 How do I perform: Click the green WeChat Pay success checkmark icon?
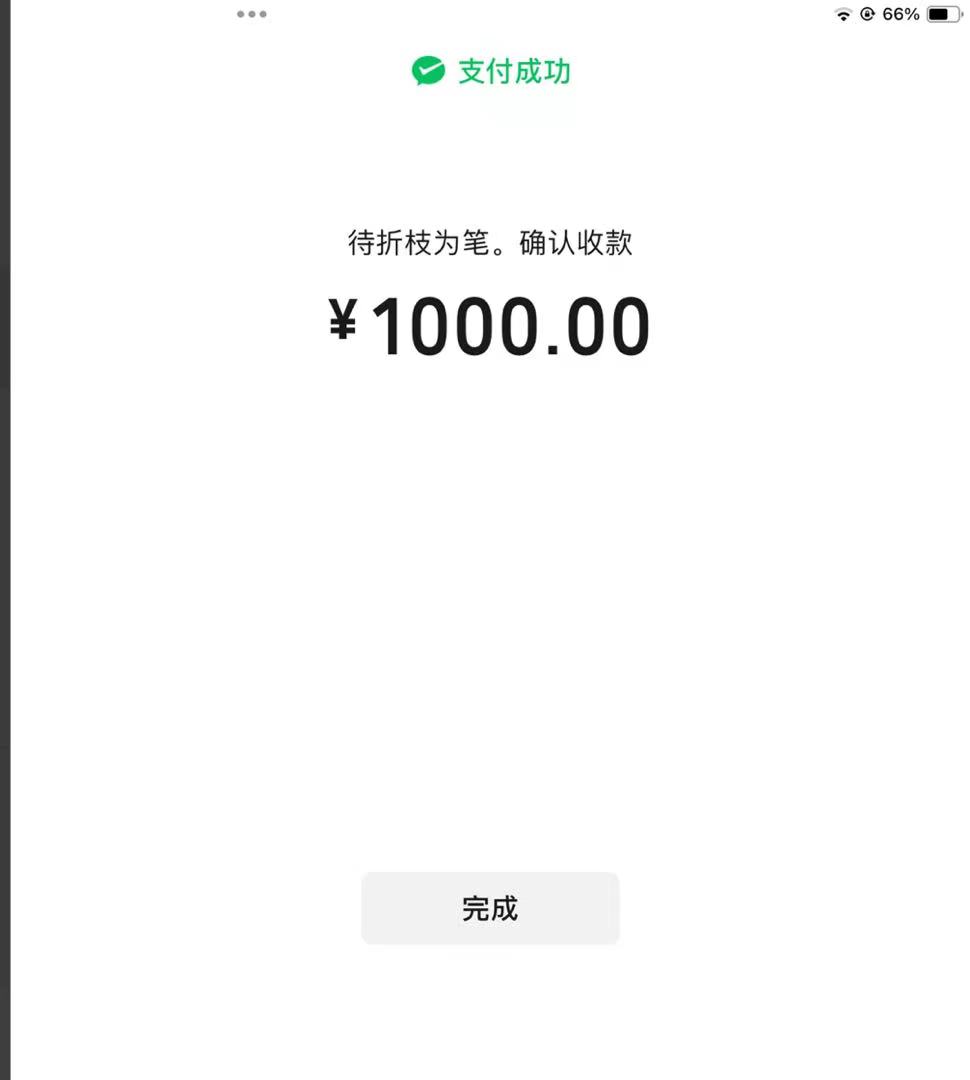pos(426,71)
